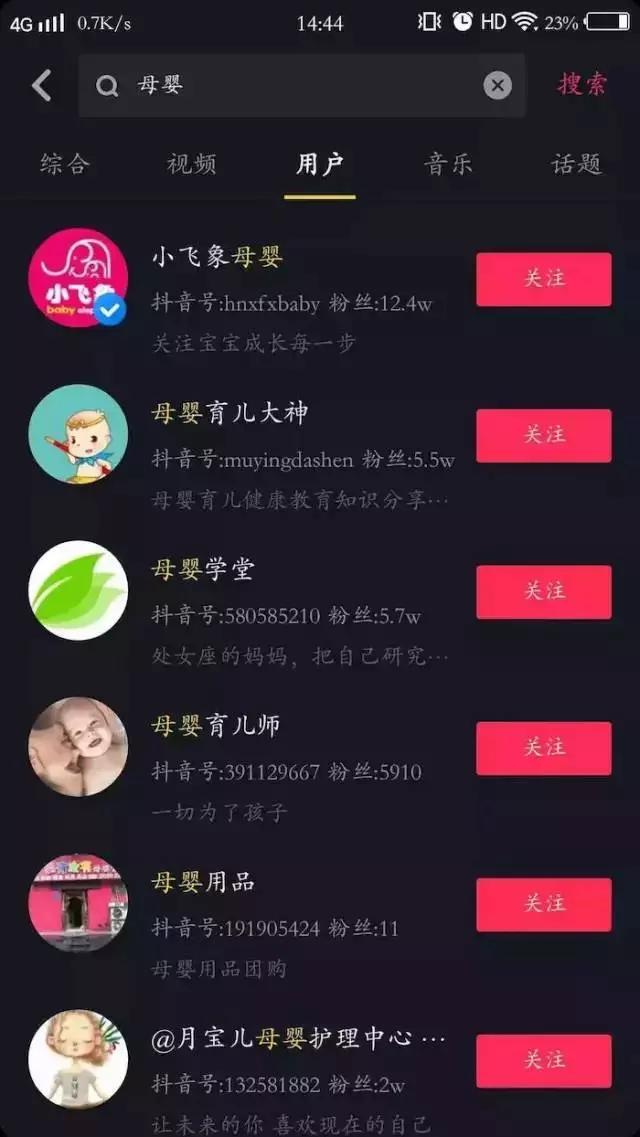Follow 小飞象母婴 with its 关注 button
Screen dimensions: 640x1137
pos(543,279)
